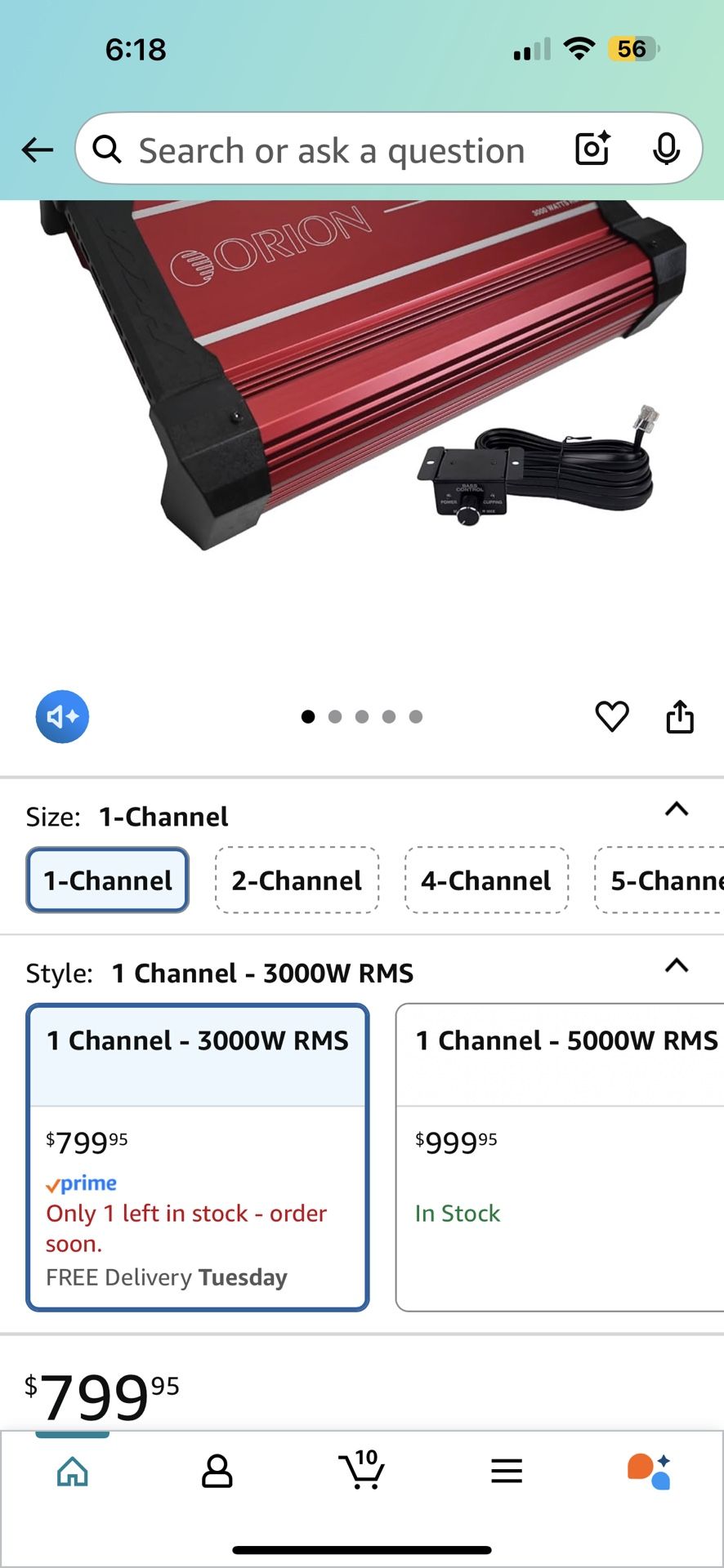Viewport: 724px width, 1568px height.
Task: Choose the 2-Channel size
Action: click(x=297, y=880)
